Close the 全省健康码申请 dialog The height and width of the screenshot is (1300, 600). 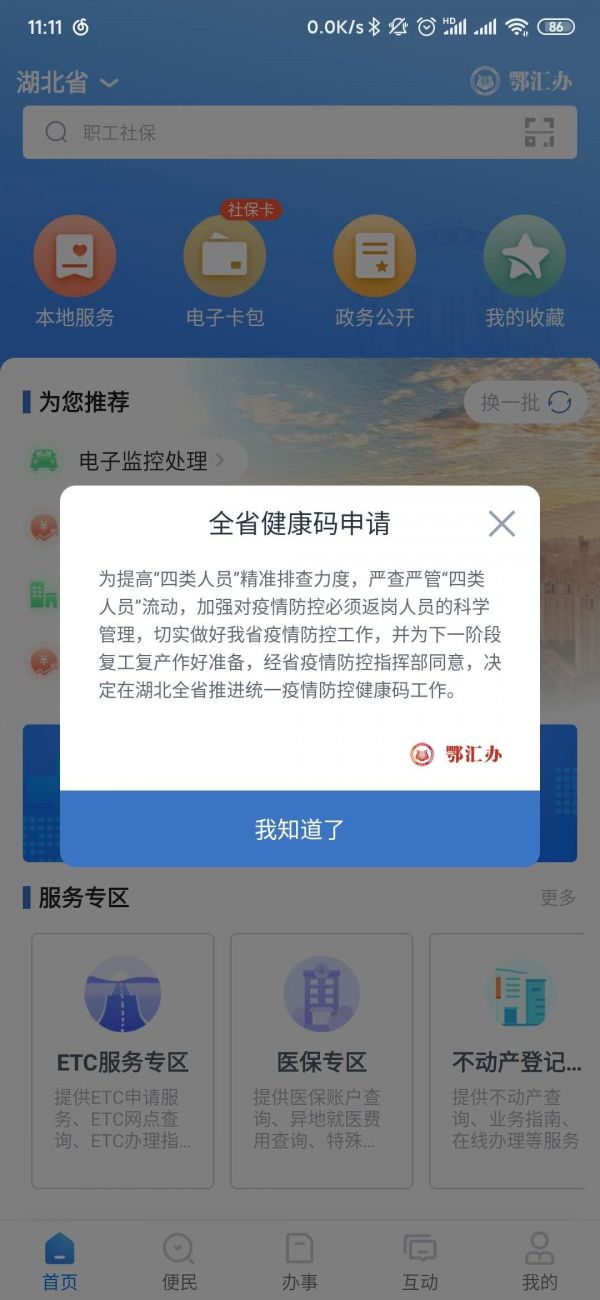click(x=501, y=523)
